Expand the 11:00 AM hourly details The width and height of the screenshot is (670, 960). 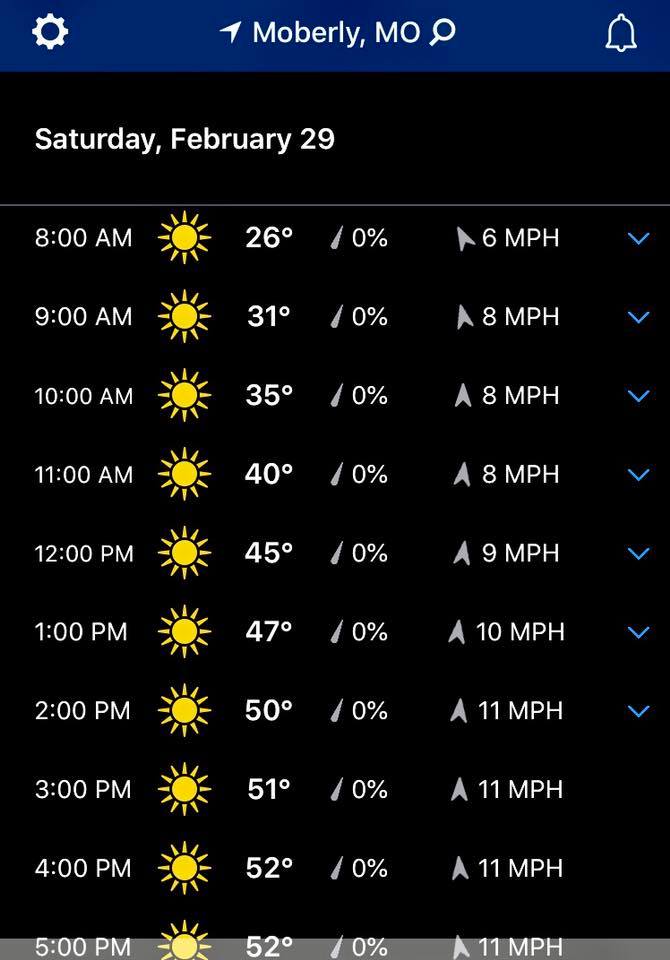tap(638, 474)
